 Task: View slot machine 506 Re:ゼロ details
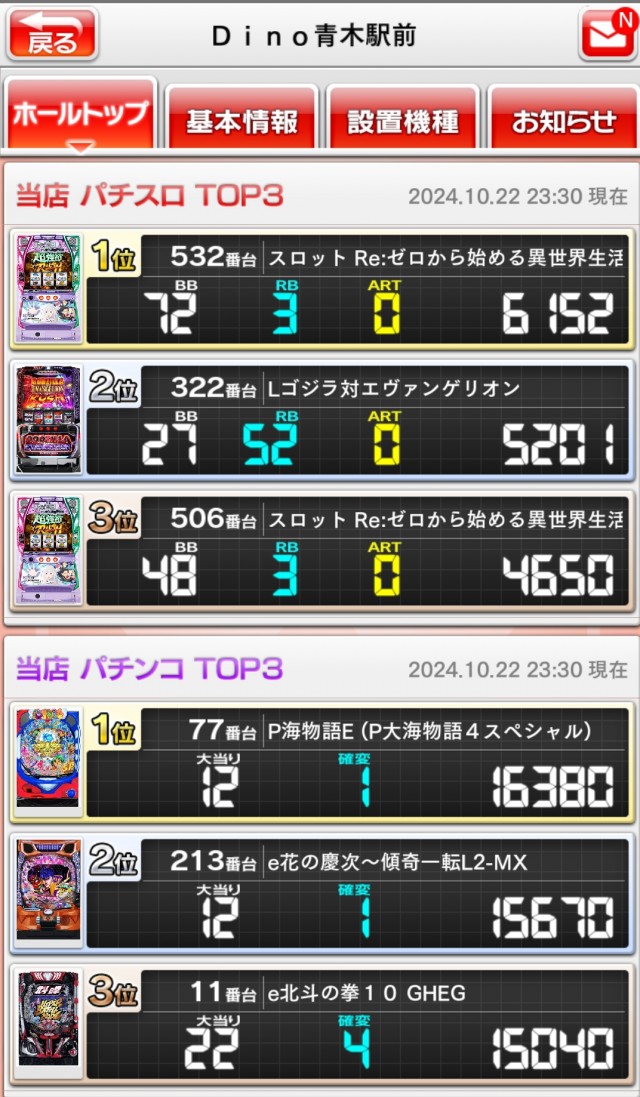pos(320,551)
